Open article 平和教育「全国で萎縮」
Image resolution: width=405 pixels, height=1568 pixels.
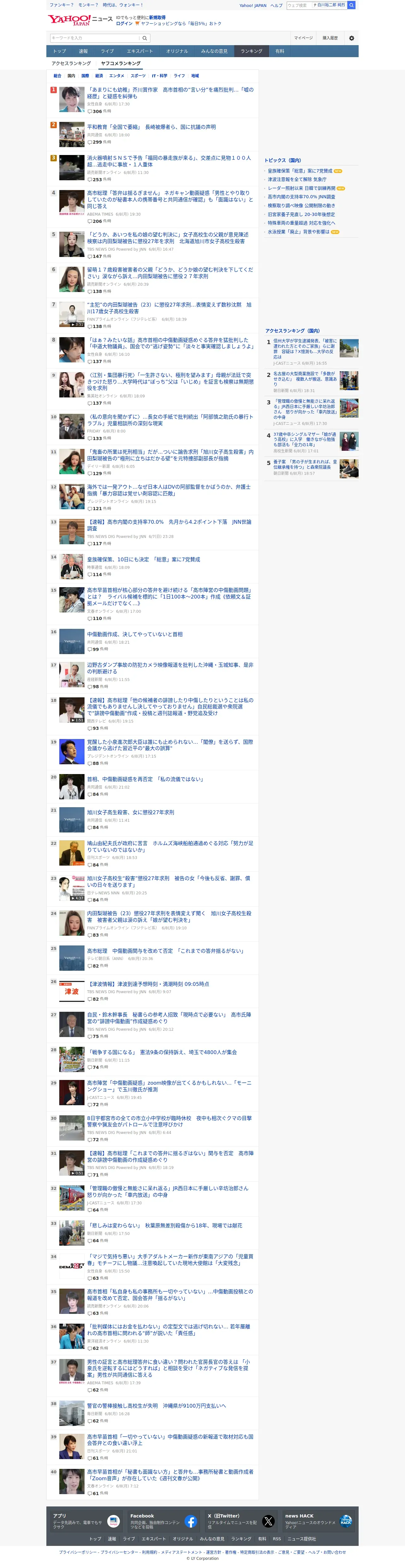[x=151, y=127]
